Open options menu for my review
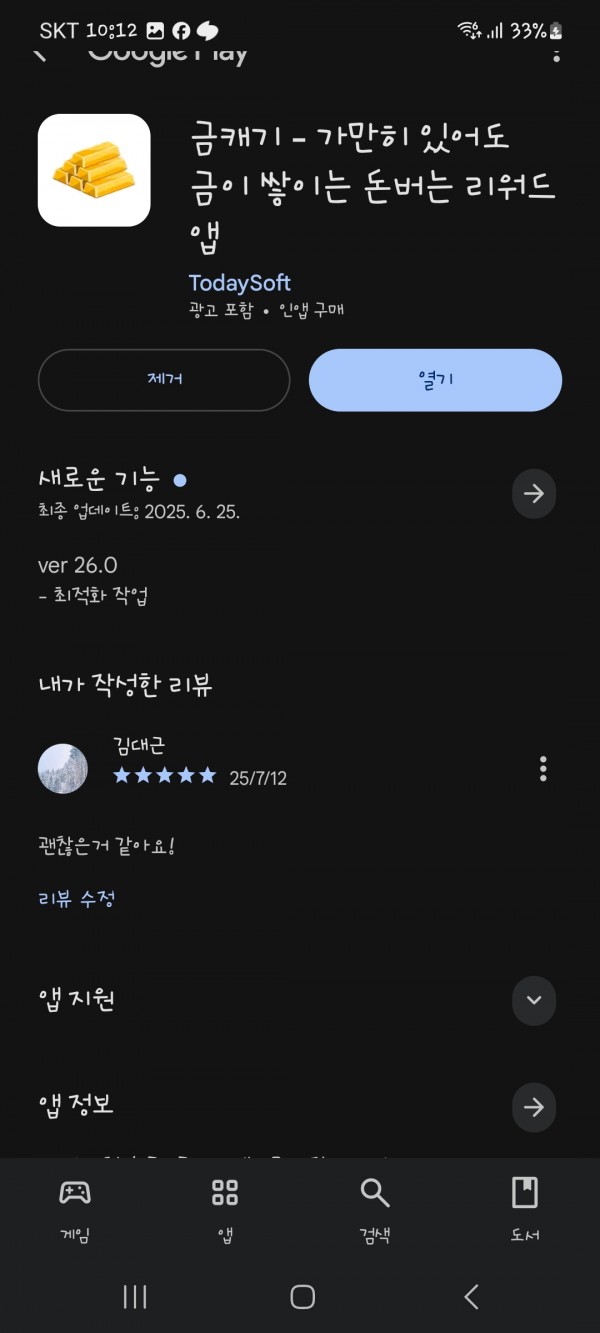This screenshot has width=600, height=1333. [x=543, y=768]
